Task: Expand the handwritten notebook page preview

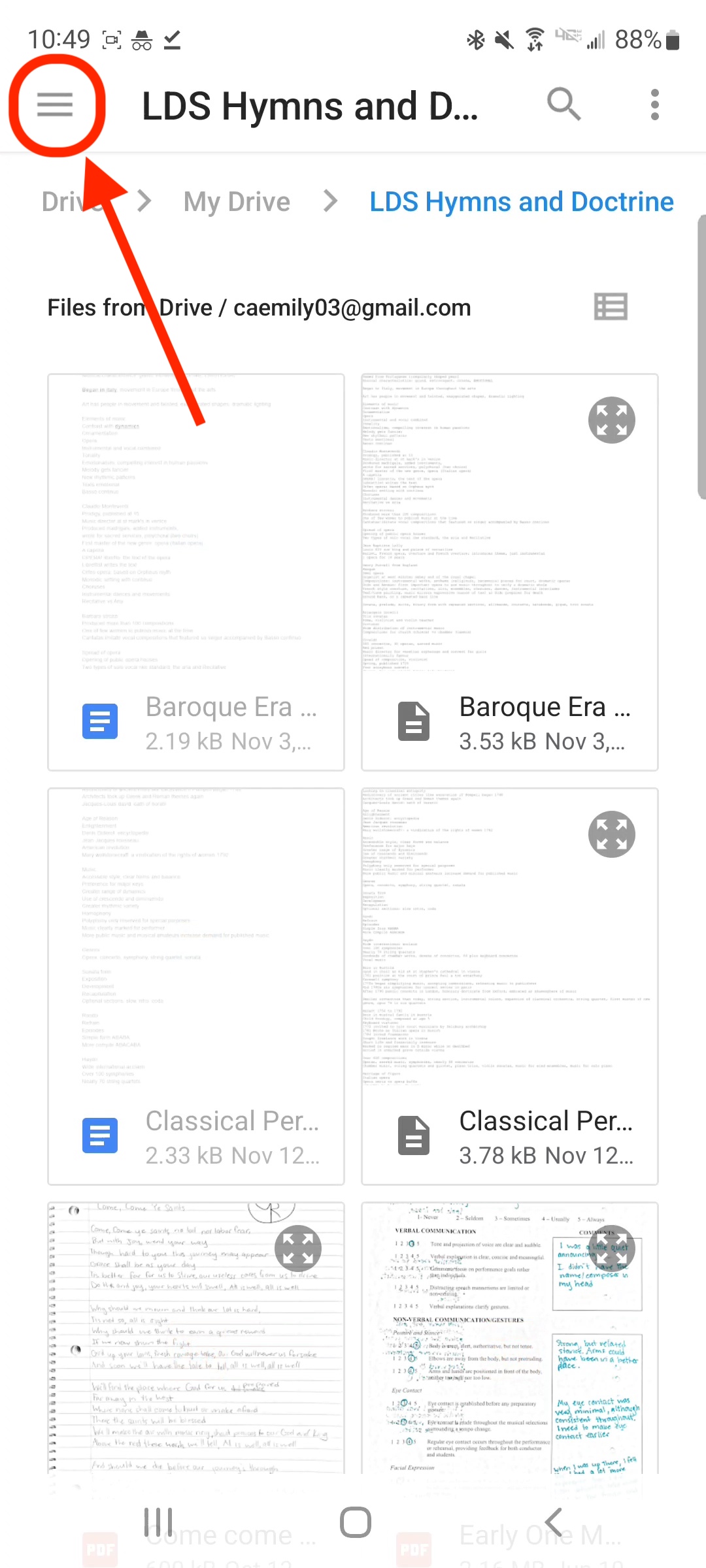Action: pos(298,1248)
